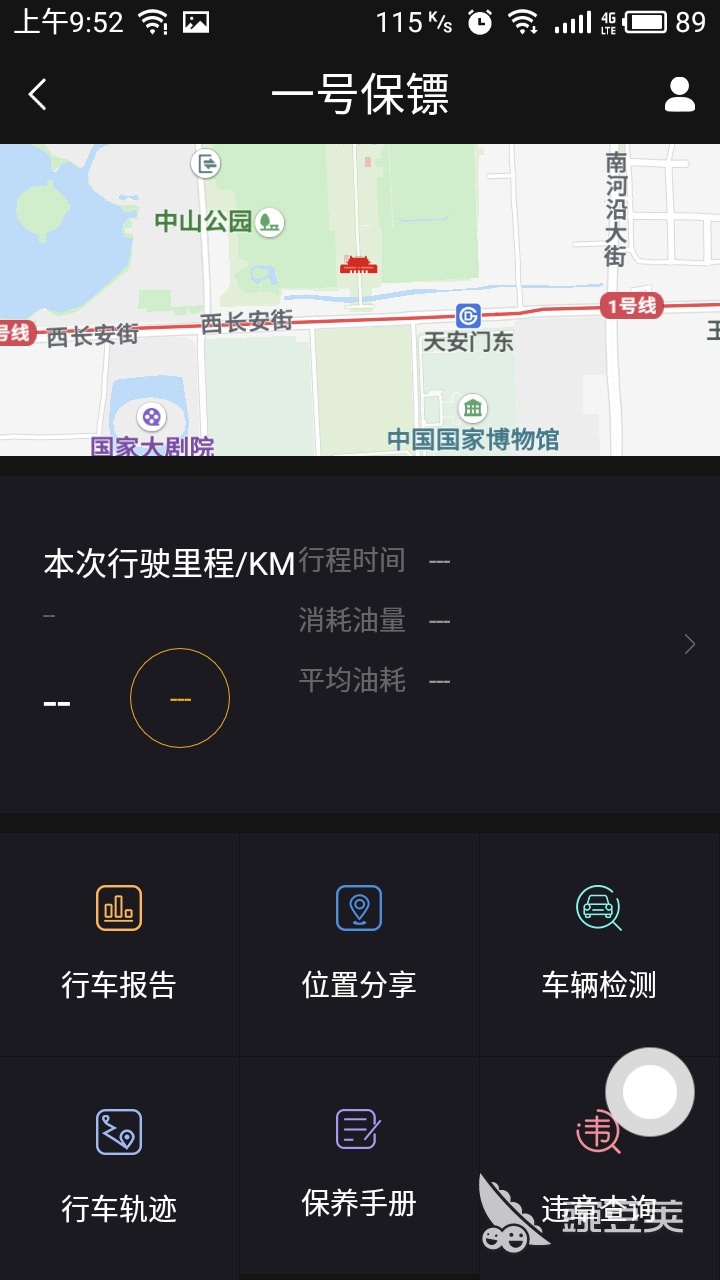Open 保养手册 maintenance manual

359,1167
